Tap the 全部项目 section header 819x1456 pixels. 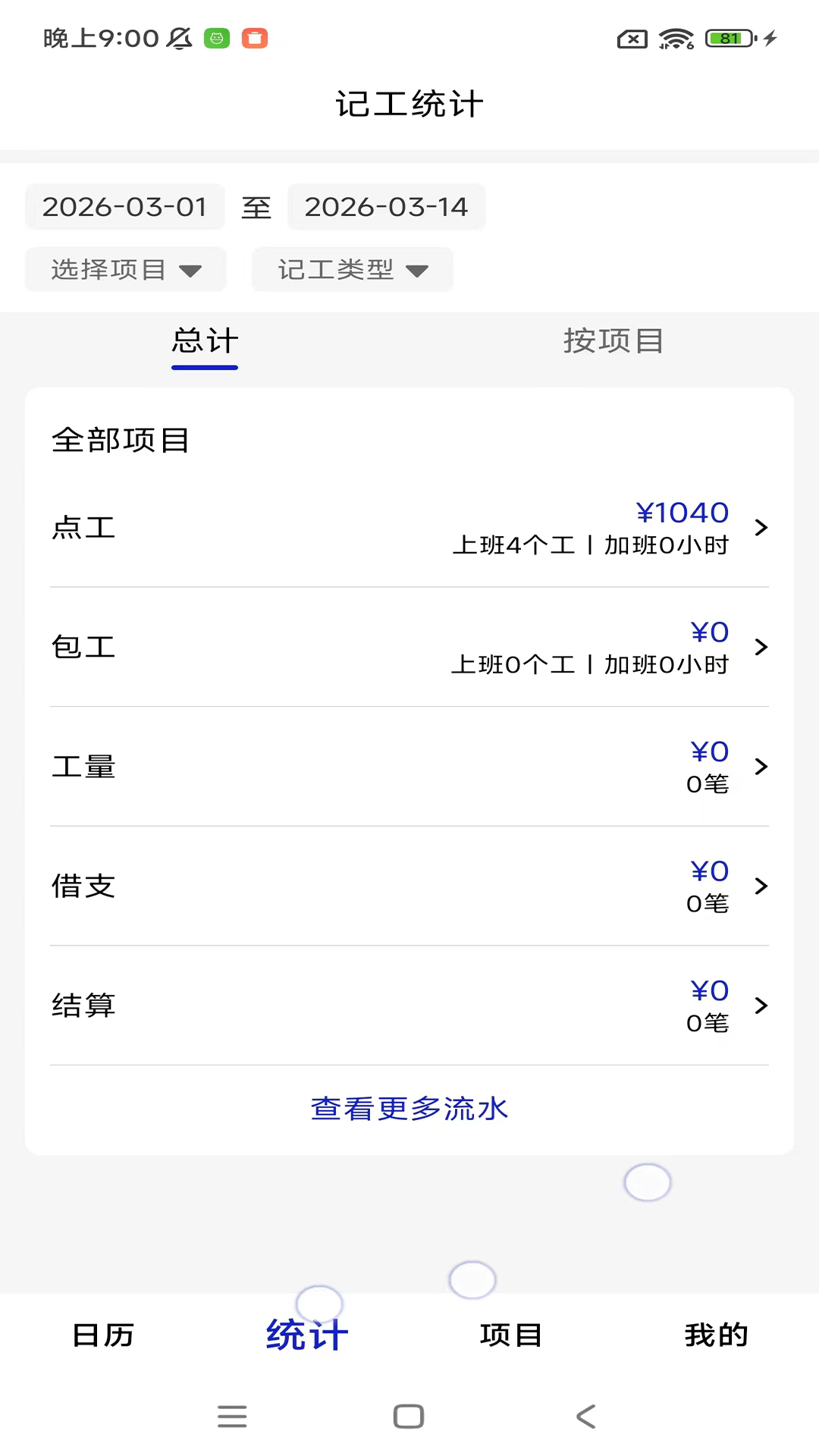coord(122,438)
